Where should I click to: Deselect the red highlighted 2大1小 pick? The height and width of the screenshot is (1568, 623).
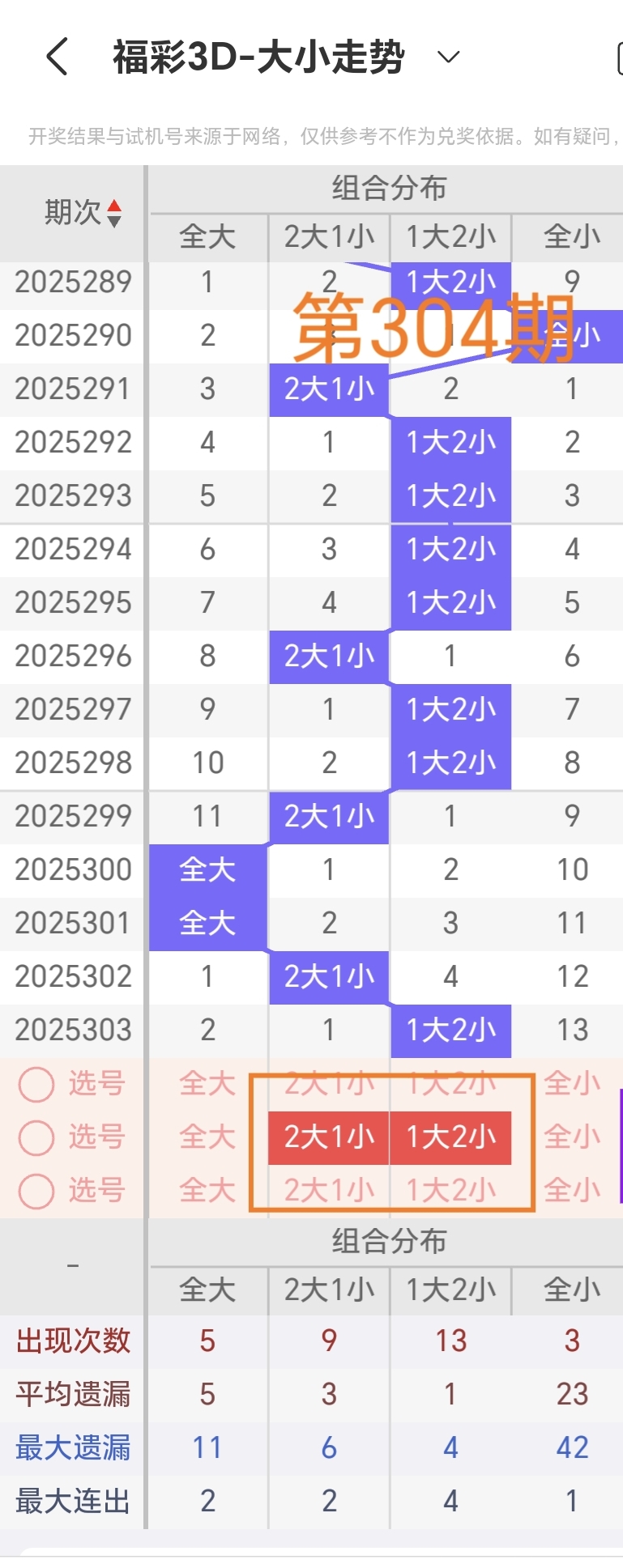click(328, 1137)
